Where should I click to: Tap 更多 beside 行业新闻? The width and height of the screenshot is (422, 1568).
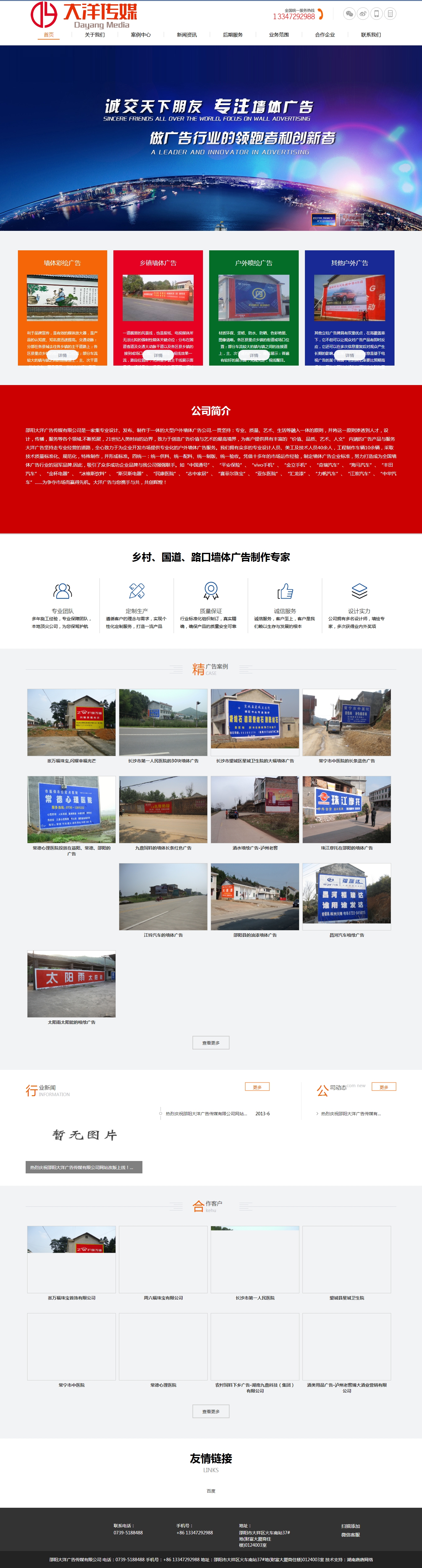(x=257, y=1087)
